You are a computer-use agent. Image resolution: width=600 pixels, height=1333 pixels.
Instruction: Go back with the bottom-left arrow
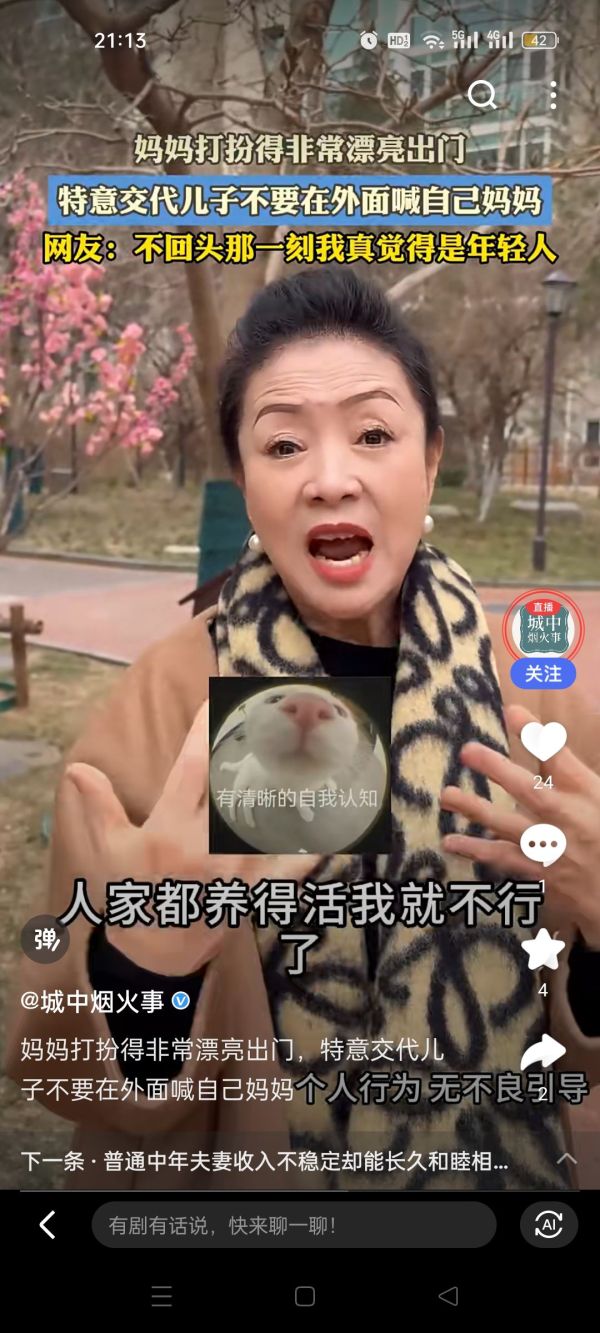coord(47,1225)
